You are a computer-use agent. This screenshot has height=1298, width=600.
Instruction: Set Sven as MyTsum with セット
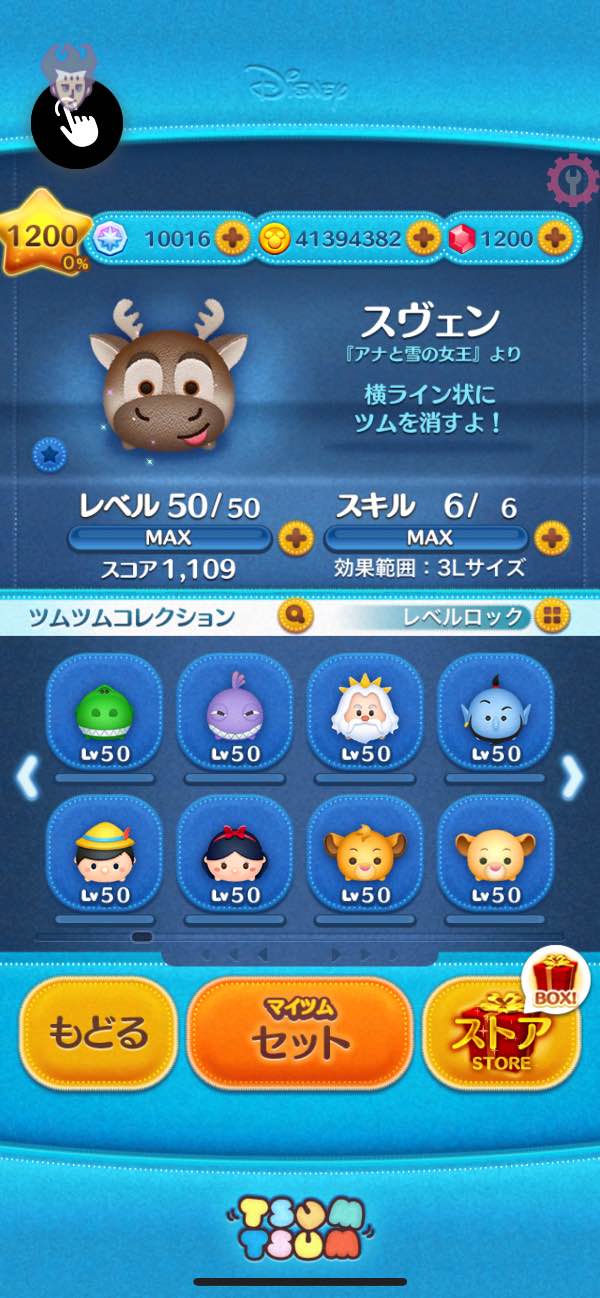[299, 1032]
